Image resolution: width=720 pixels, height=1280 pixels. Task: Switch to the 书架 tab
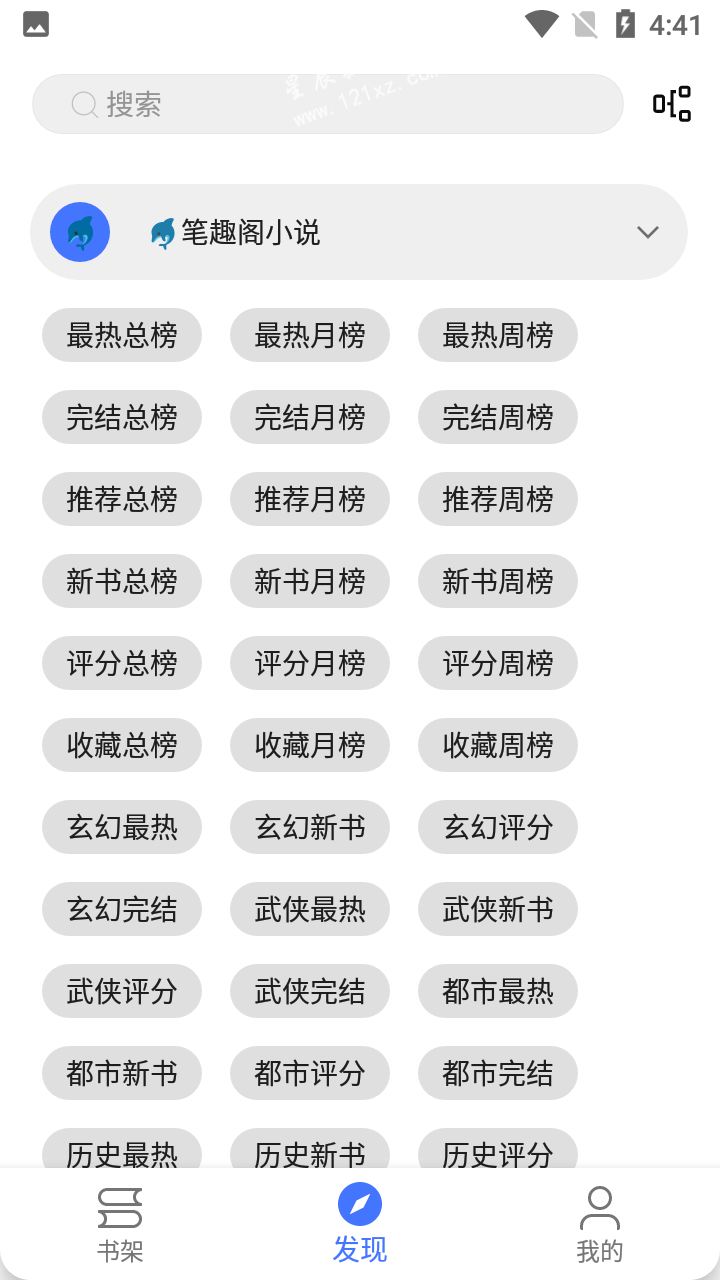click(120, 1224)
